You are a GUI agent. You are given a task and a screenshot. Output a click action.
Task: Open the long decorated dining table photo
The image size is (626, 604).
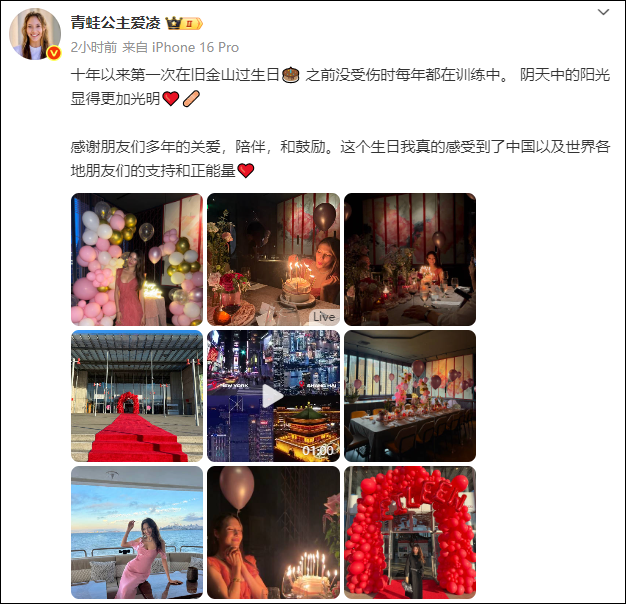tap(409, 395)
